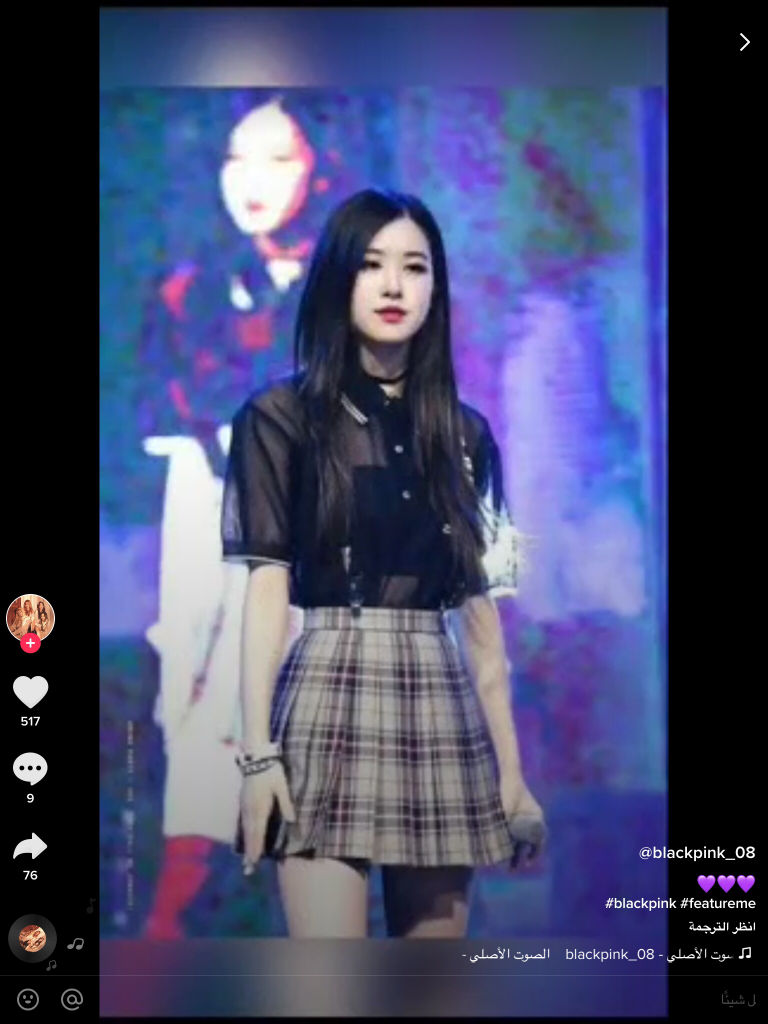Share this video with the arrow
The height and width of the screenshot is (1024, 768).
30,848
